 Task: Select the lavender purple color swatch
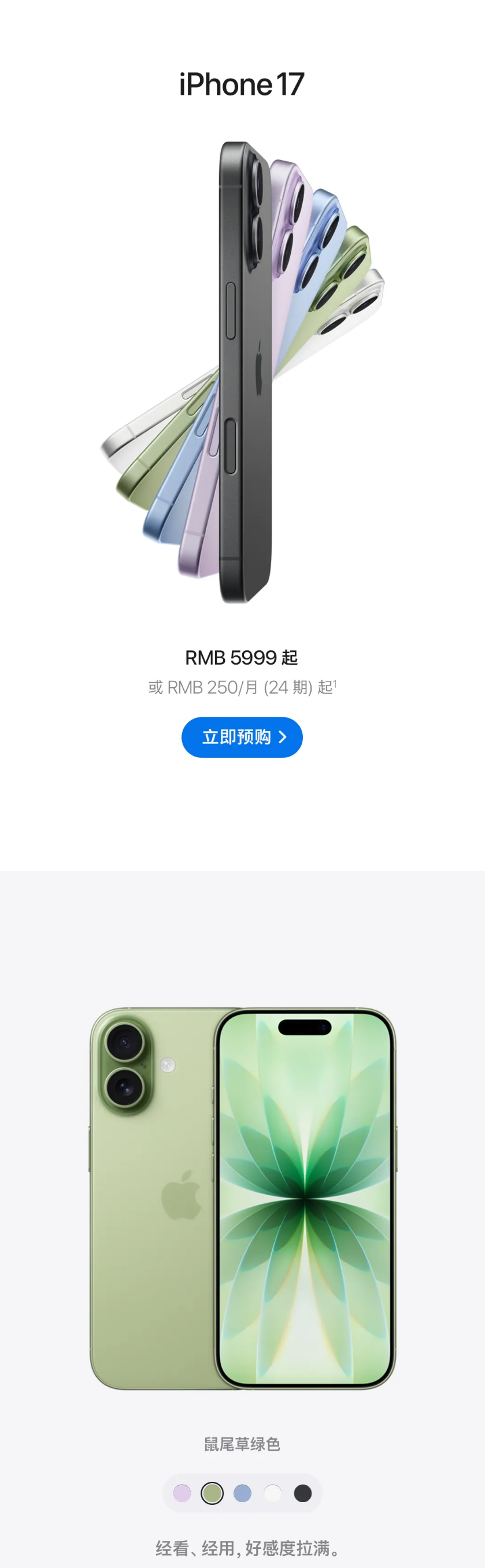click(182, 1493)
